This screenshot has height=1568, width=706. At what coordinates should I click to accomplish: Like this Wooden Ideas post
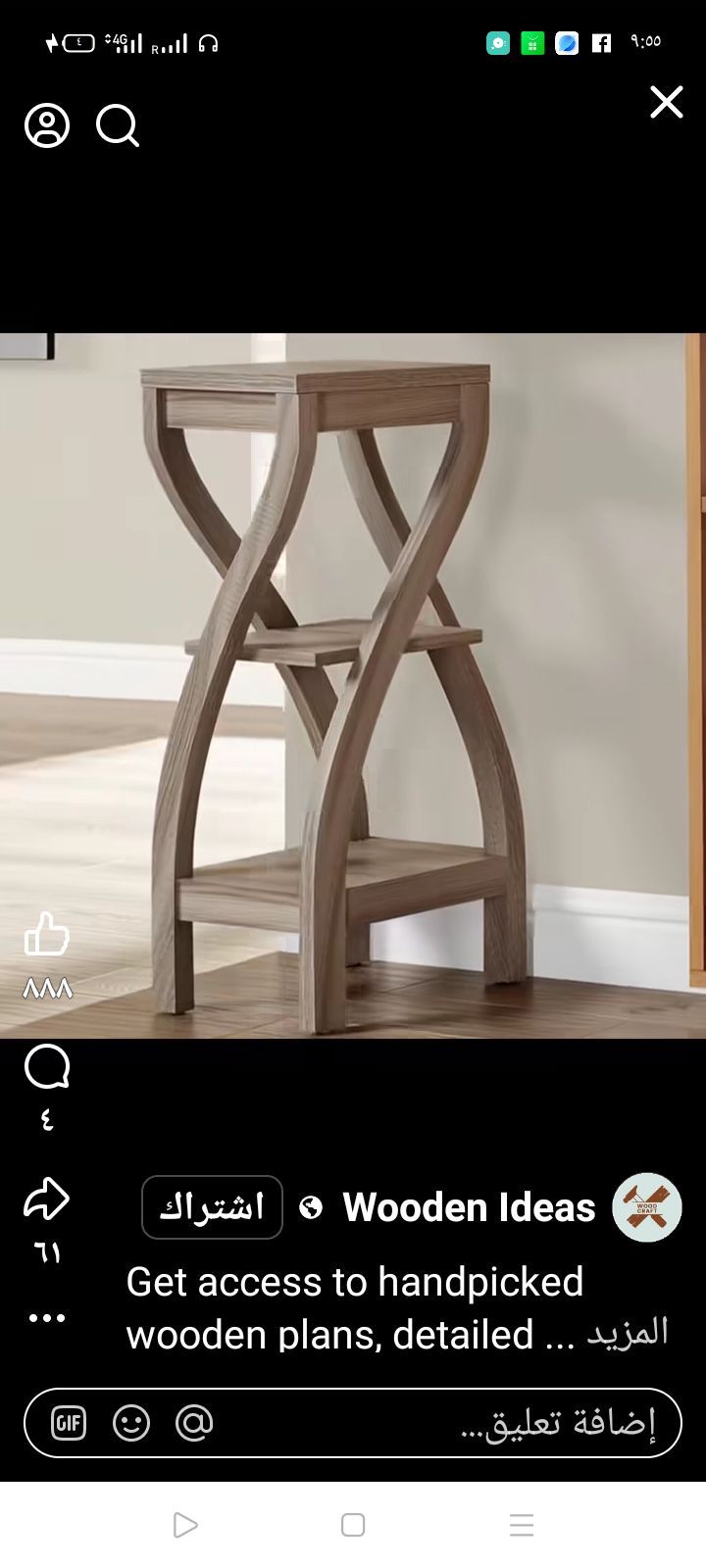pos(47,934)
